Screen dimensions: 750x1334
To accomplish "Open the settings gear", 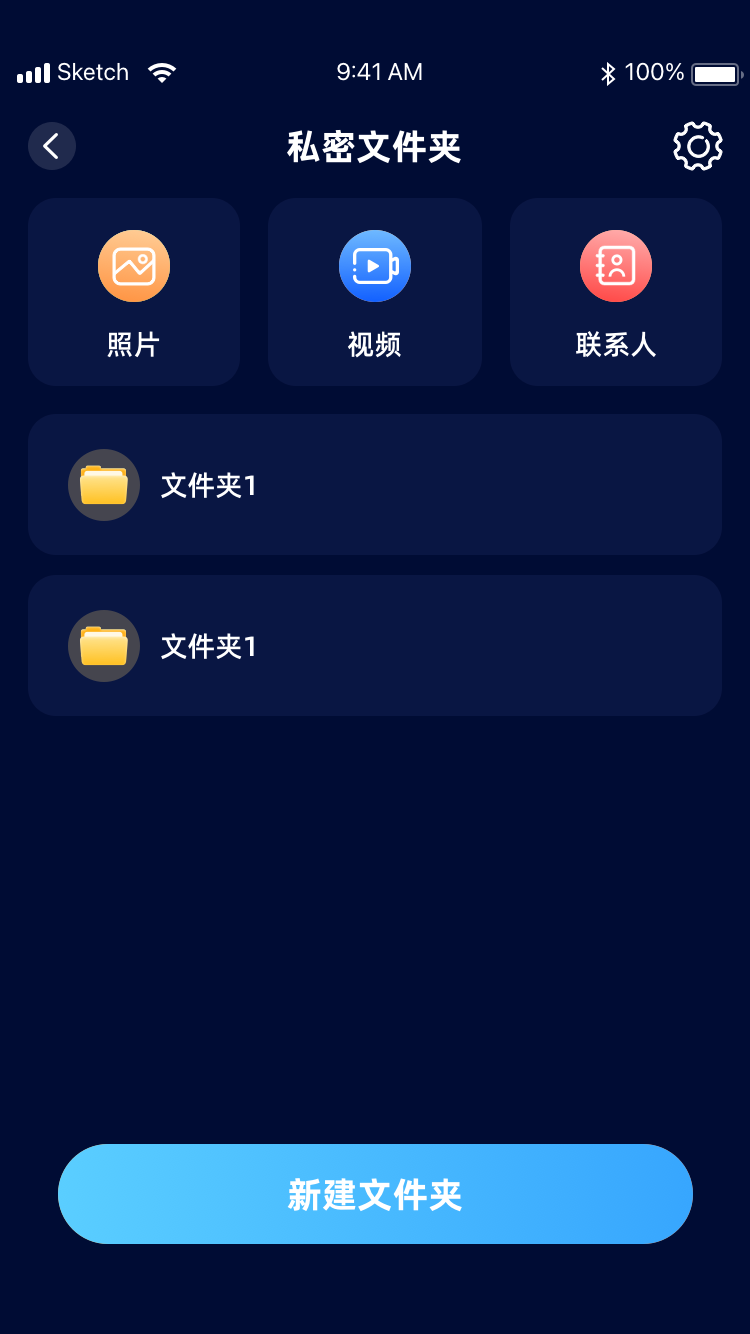I will pyautogui.click(x=698, y=146).
